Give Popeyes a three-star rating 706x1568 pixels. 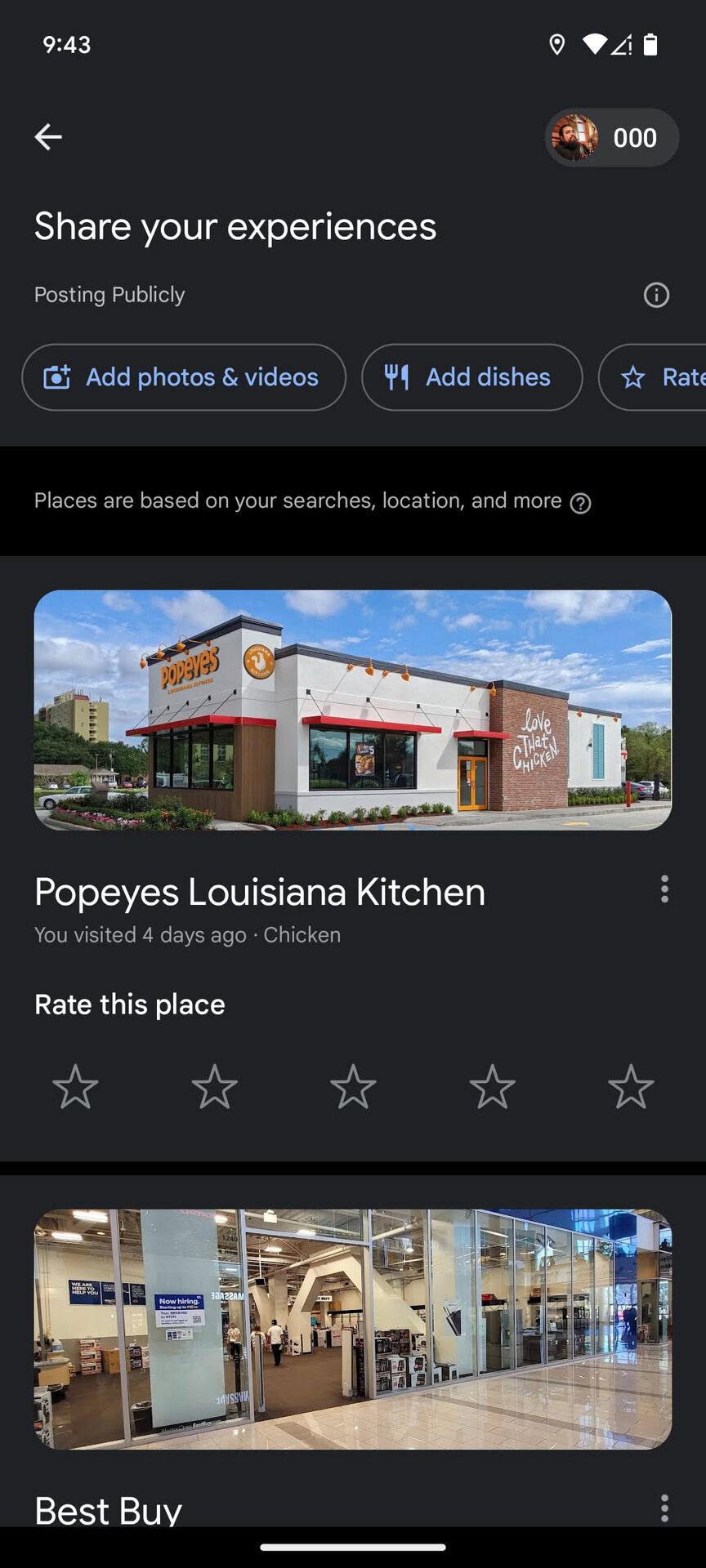pyautogui.click(x=353, y=1087)
